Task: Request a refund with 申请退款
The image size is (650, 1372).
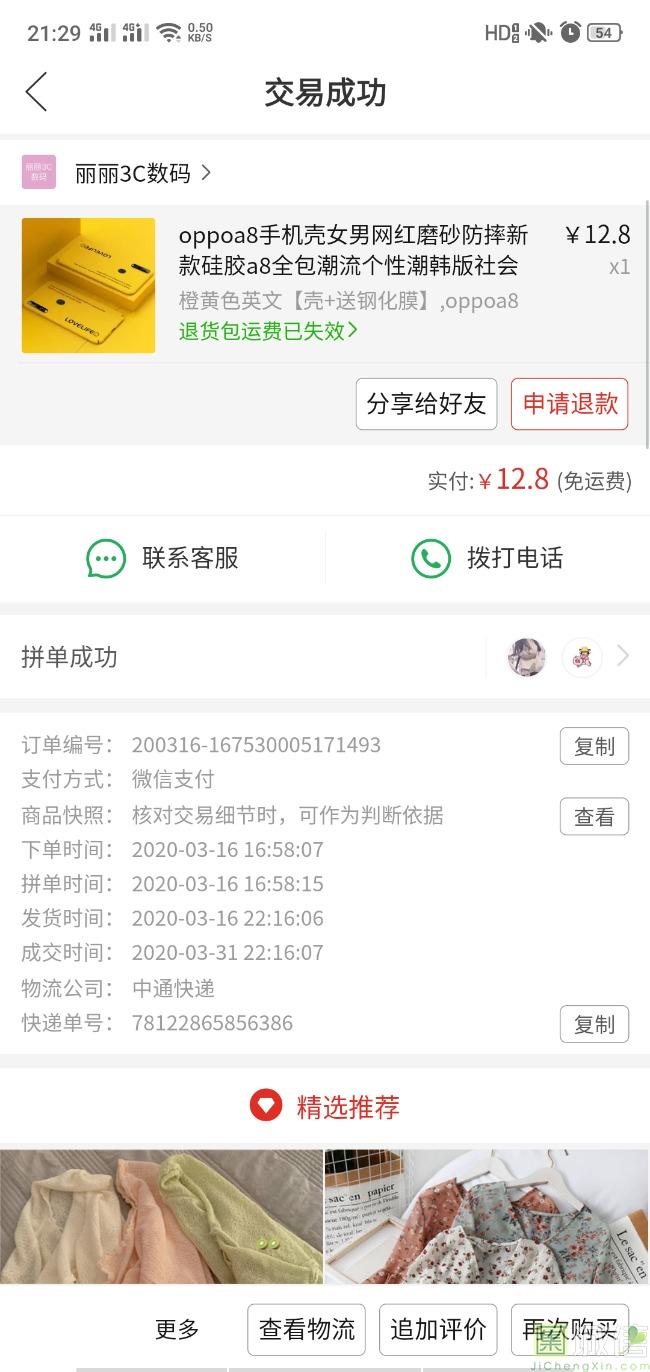Action: (x=570, y=404)
